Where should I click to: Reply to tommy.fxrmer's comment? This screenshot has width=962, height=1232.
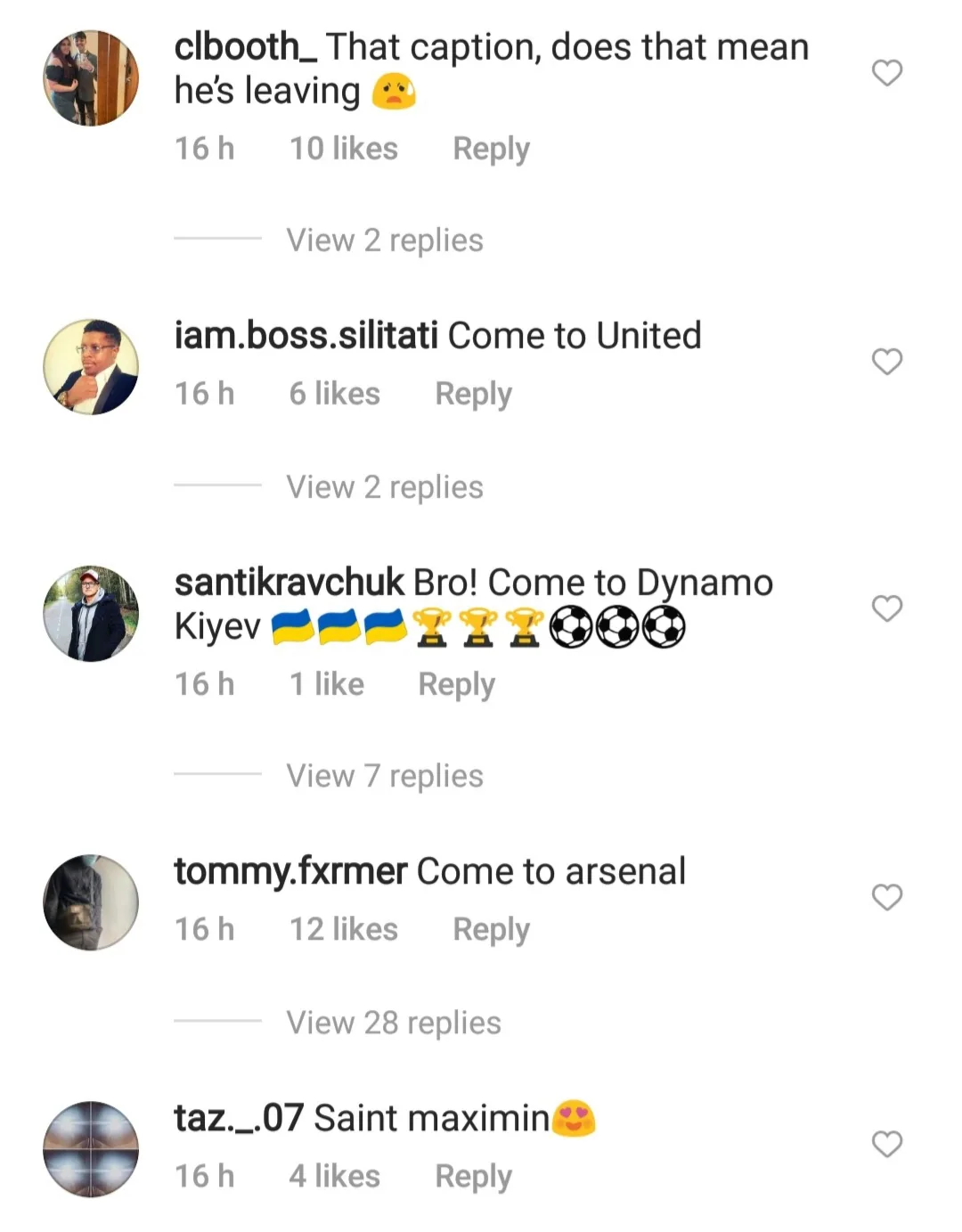click(x=491, y=929)
